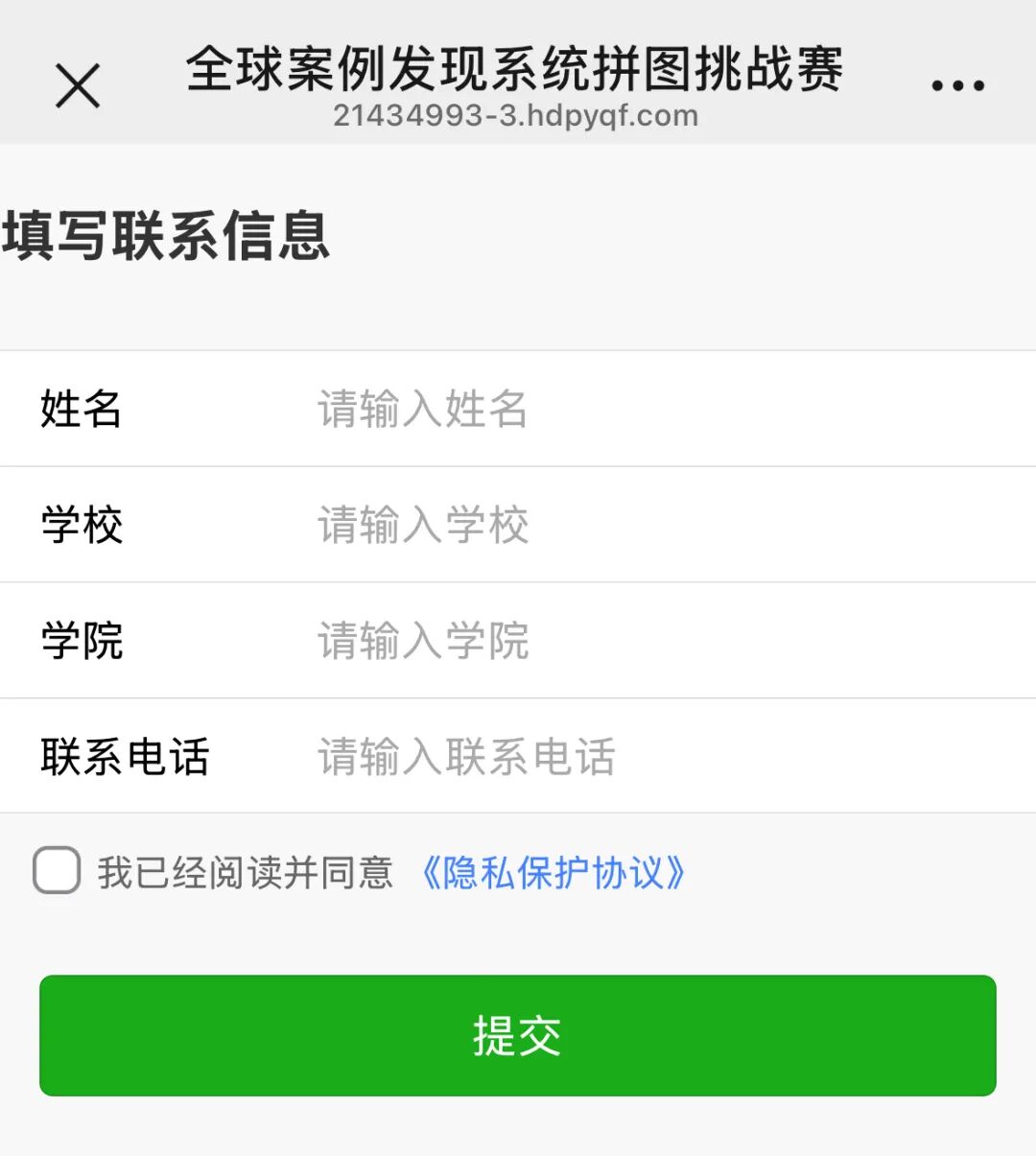Image resolution: width=1036 pixels, height=1156 pixels.
Task: Open the three-dot overflow menu
Action: point(957,86)
